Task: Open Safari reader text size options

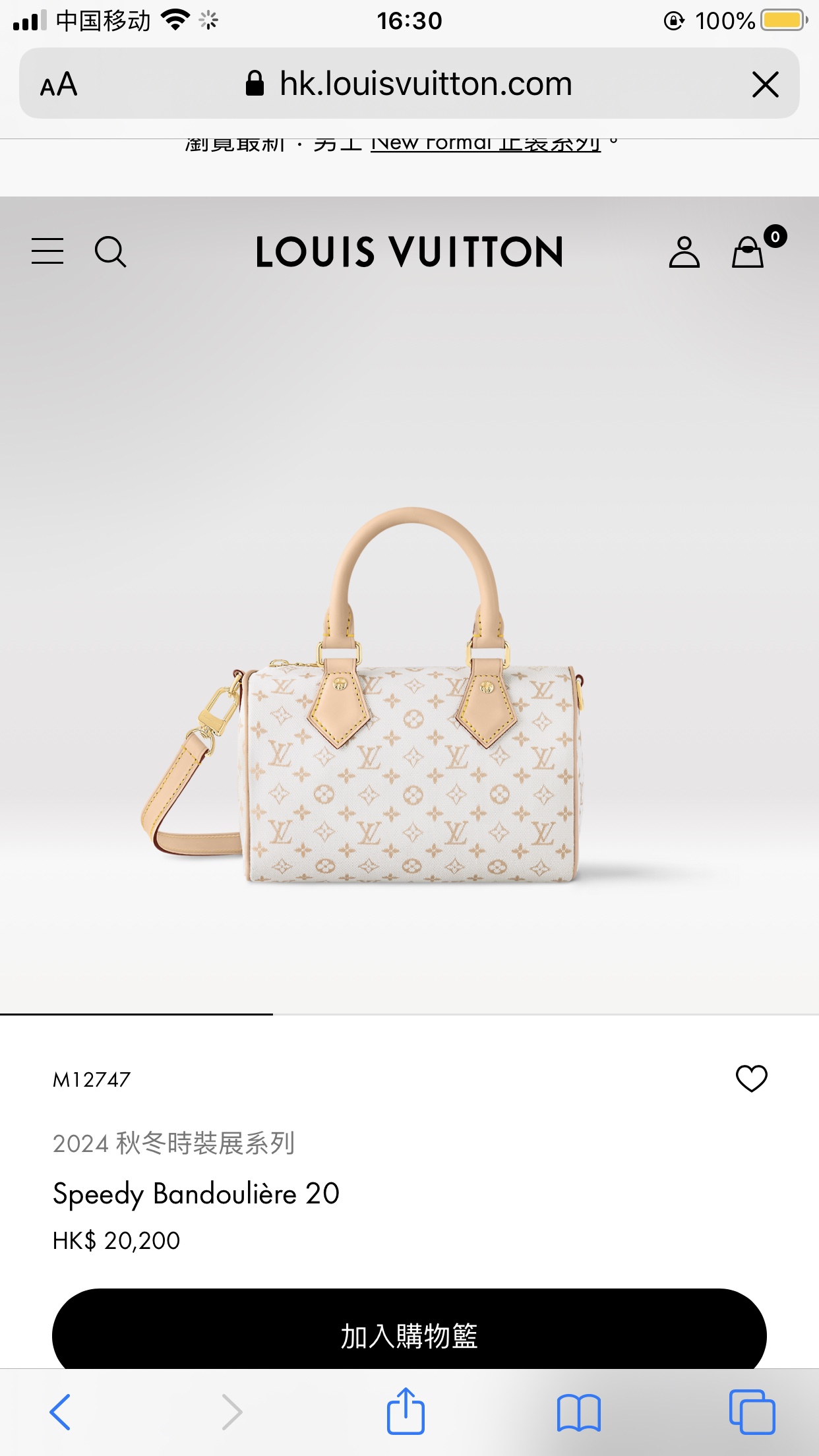Action: coord(59,84)
